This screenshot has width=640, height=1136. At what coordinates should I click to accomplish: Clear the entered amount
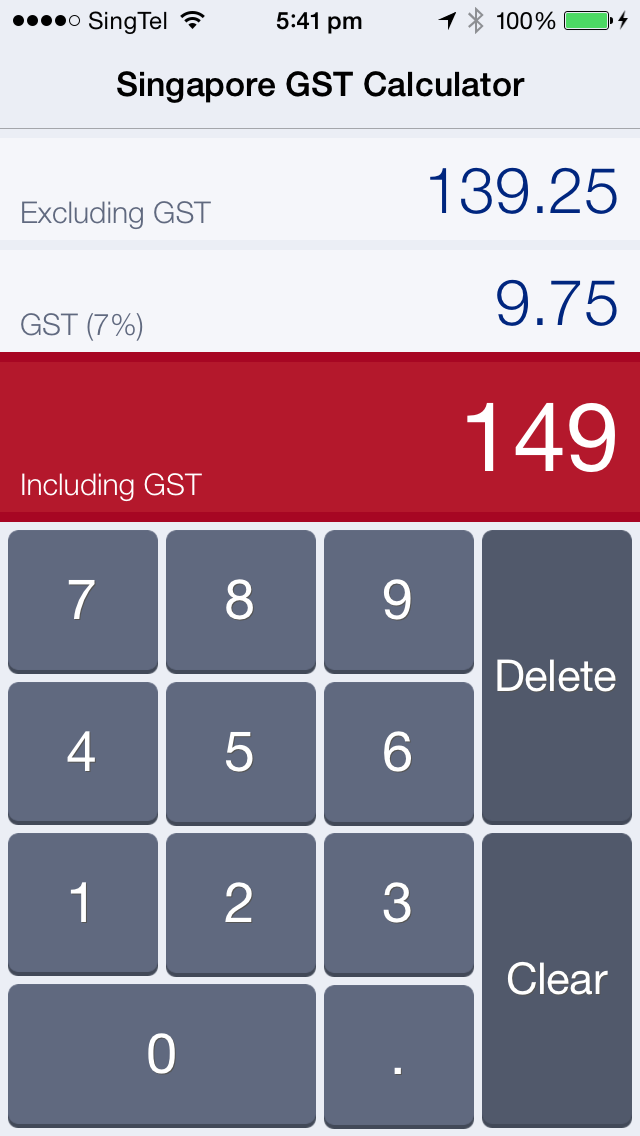557,980
